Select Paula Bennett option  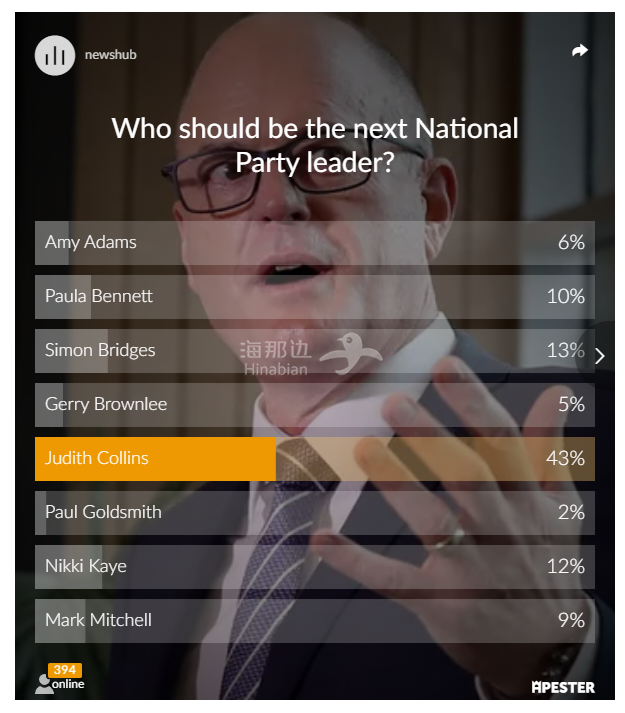(314, 297)
